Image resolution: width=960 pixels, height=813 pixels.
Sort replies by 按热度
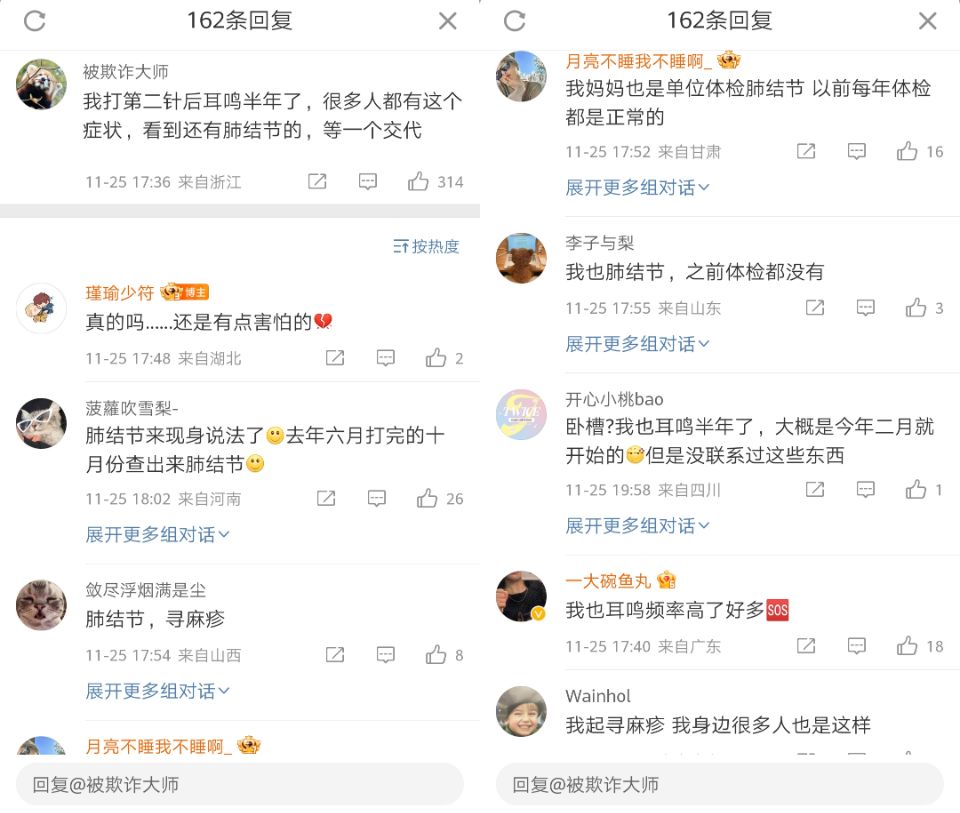(x=427, y=246)
